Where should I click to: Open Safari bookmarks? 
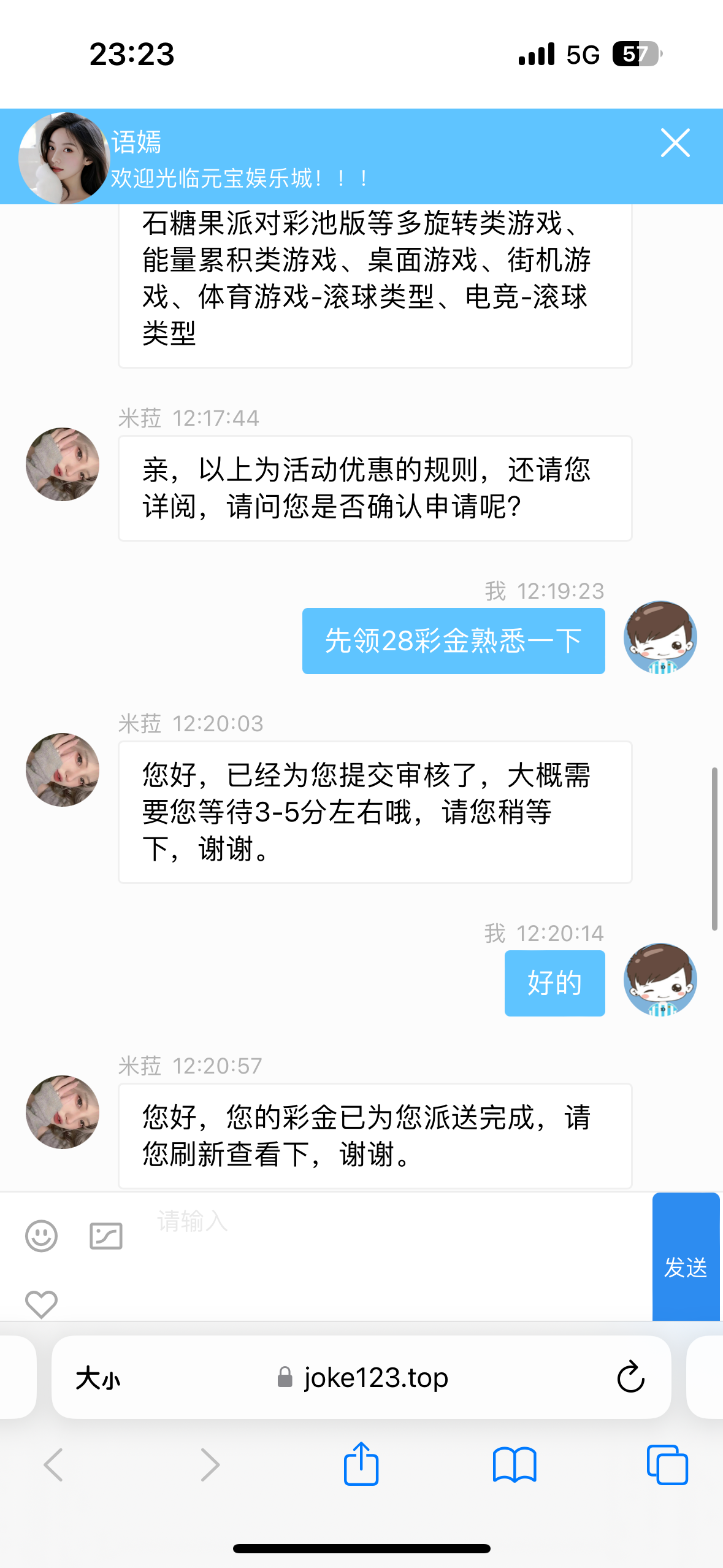pyautogui.click(x=515, y=1464)
